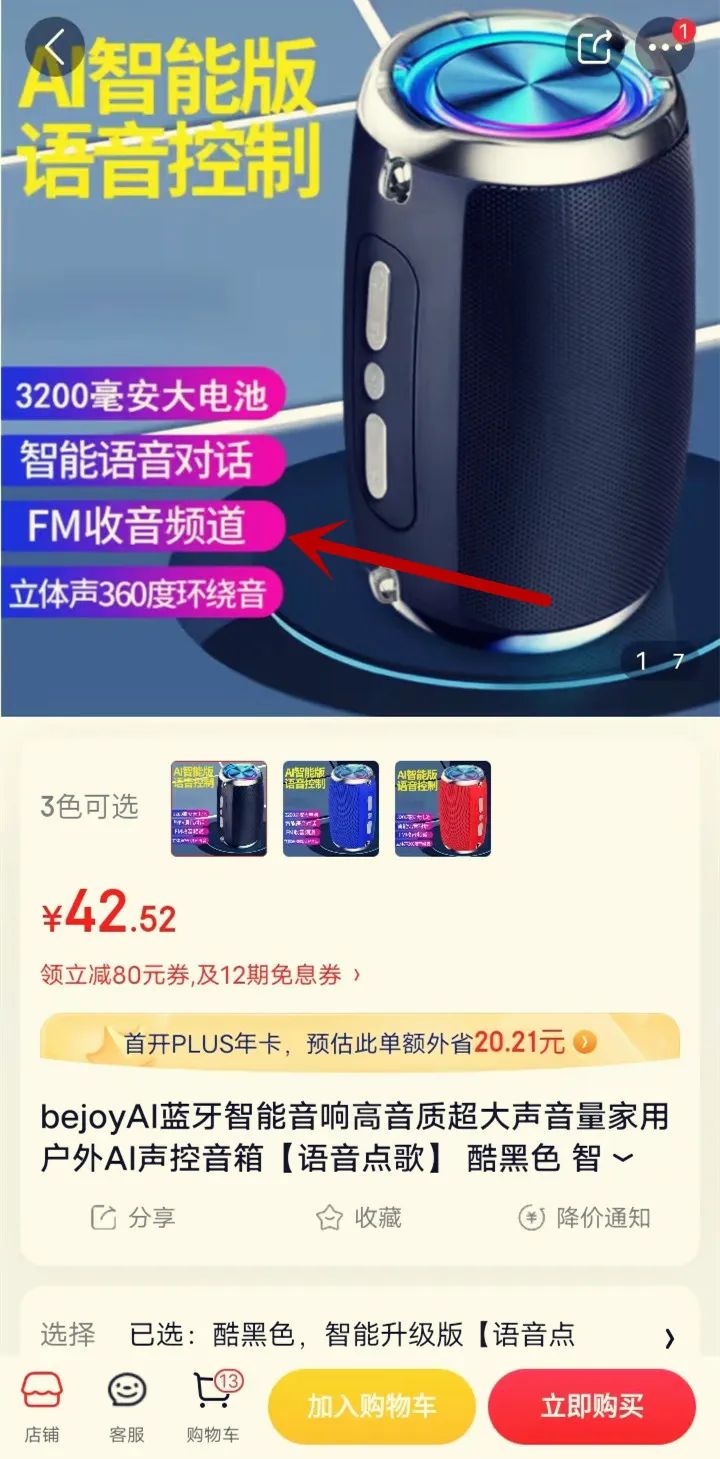Expand the full product title
720x1459 pixels.
coord(622,1158)
